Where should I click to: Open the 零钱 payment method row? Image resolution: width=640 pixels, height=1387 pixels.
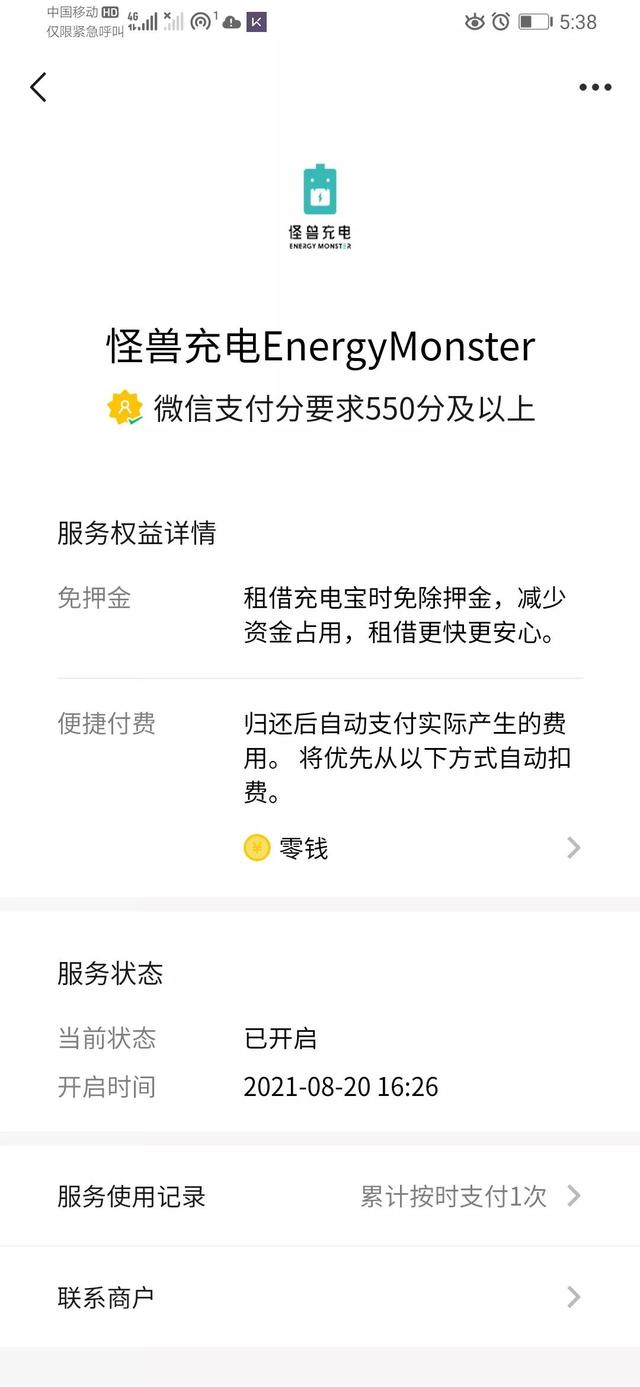(410, 848)
